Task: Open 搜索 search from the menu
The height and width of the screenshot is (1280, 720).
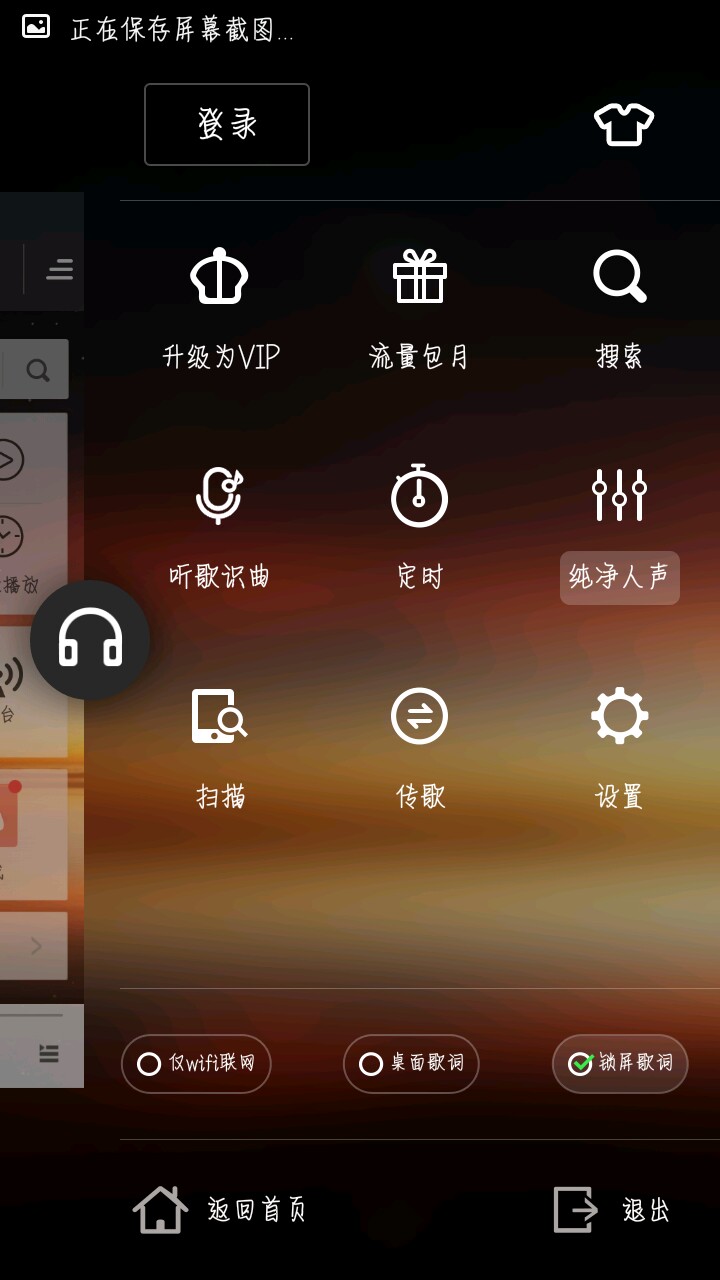Action: click(x=619, y=308)
